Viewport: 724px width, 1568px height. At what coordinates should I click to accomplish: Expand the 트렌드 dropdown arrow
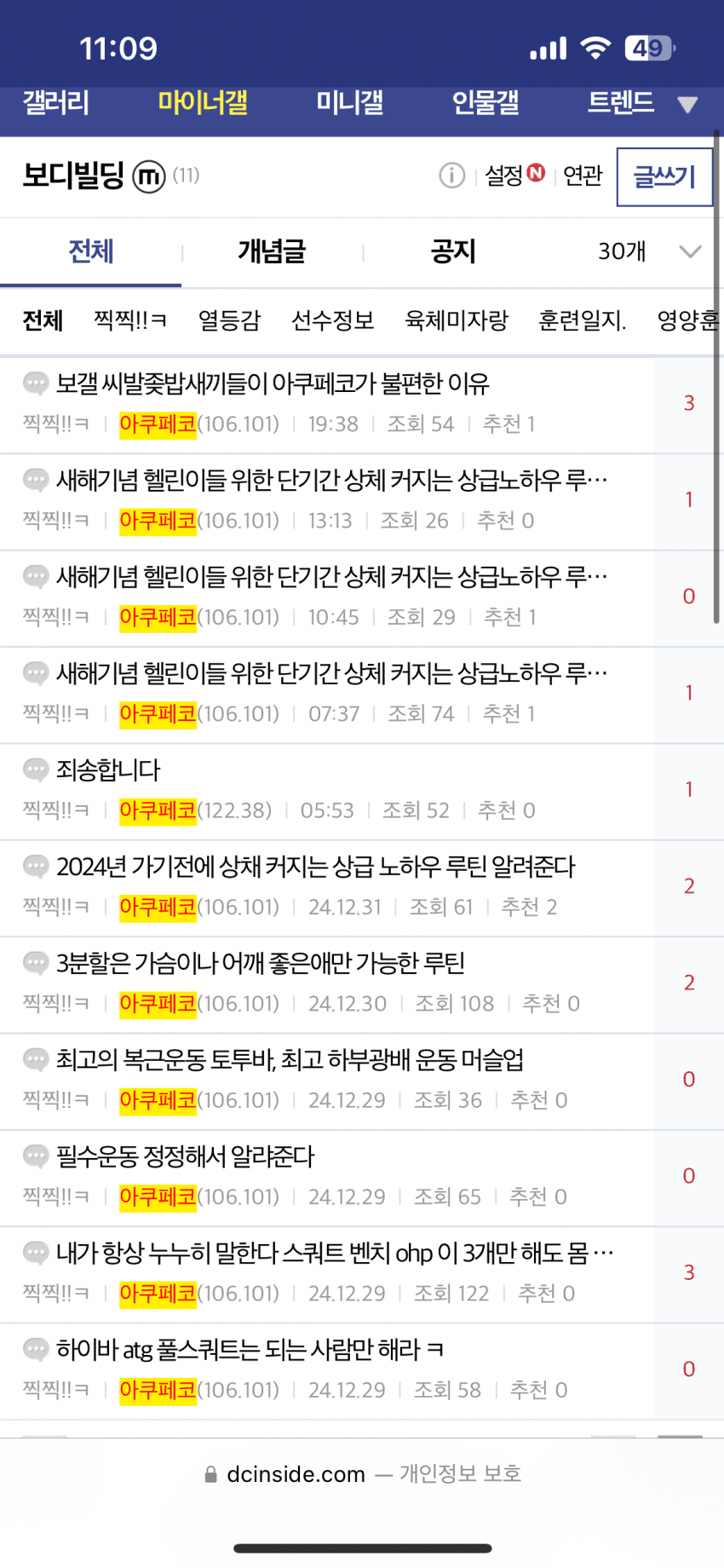[687, 105]
